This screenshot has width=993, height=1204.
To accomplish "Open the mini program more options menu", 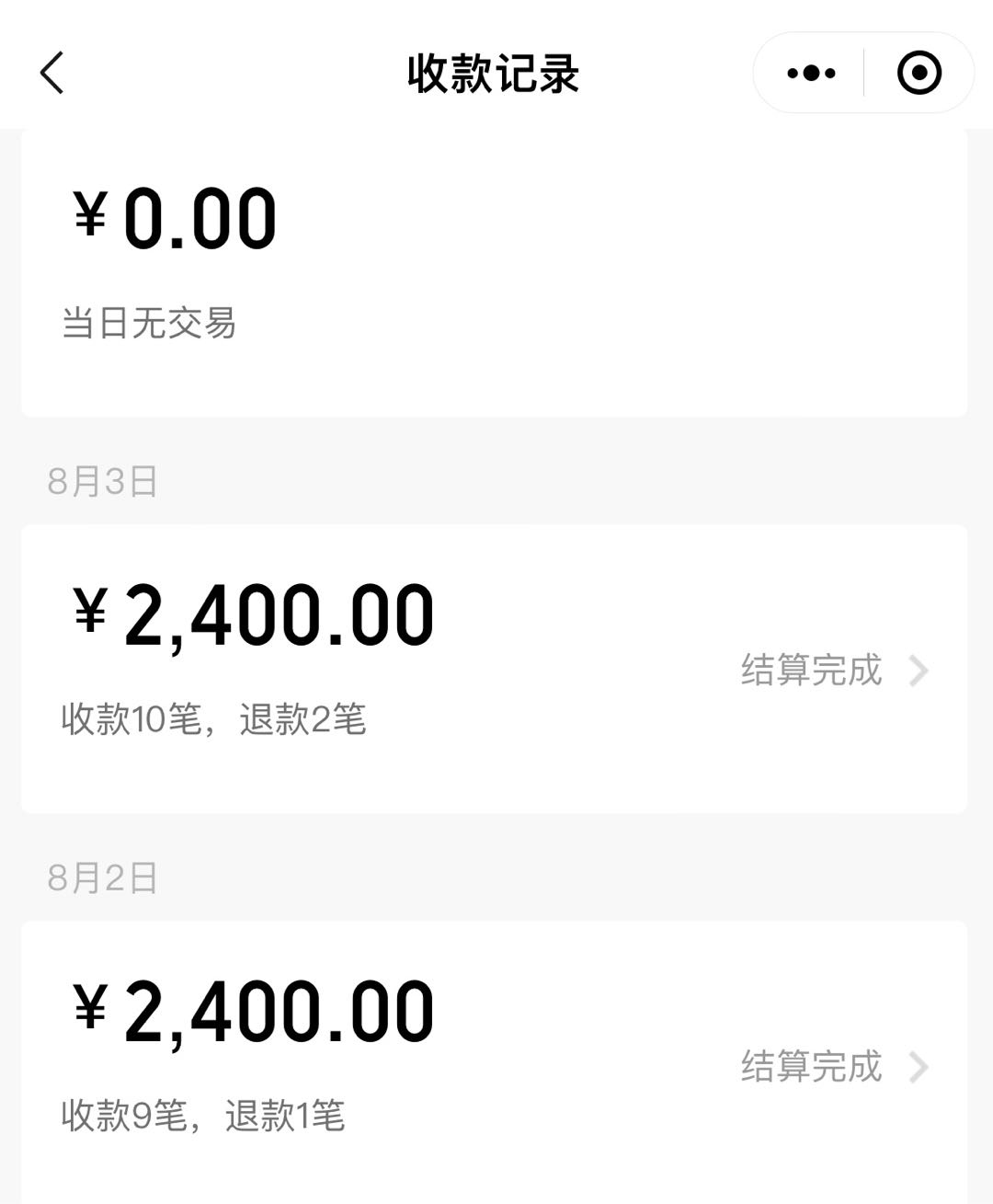I will (x=811, y=73).
